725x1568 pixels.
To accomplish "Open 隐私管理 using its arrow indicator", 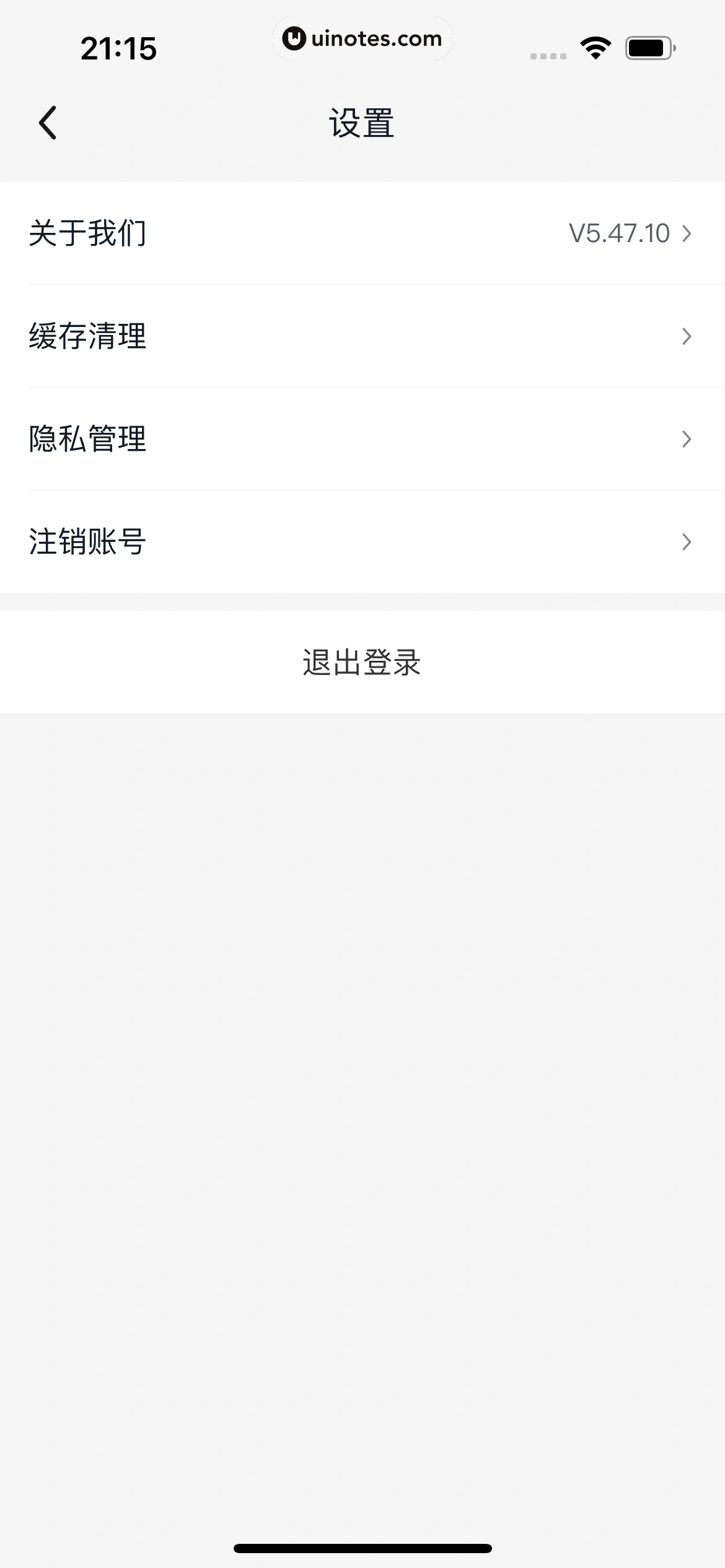I will (685, 439).
